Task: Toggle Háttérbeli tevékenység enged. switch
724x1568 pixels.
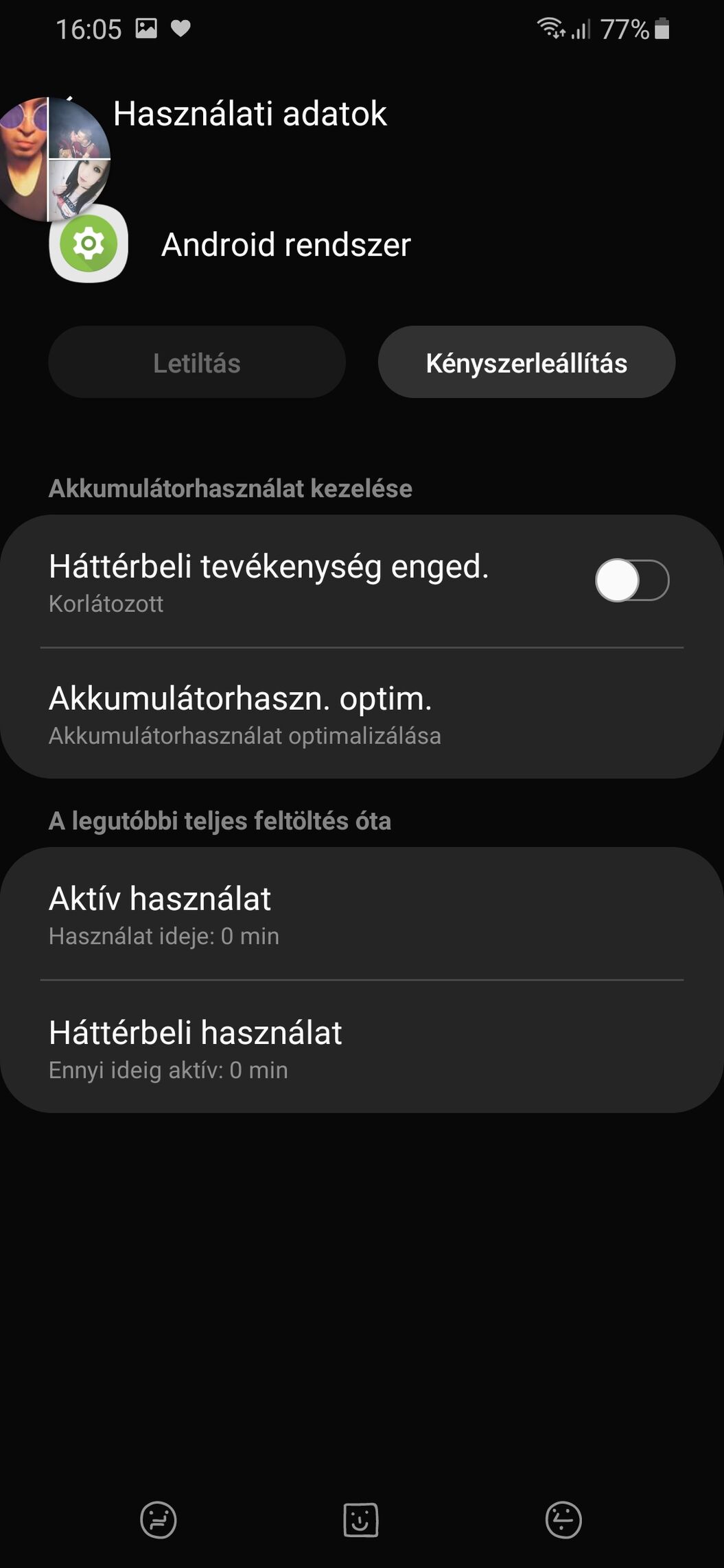Action: [631, 580]
